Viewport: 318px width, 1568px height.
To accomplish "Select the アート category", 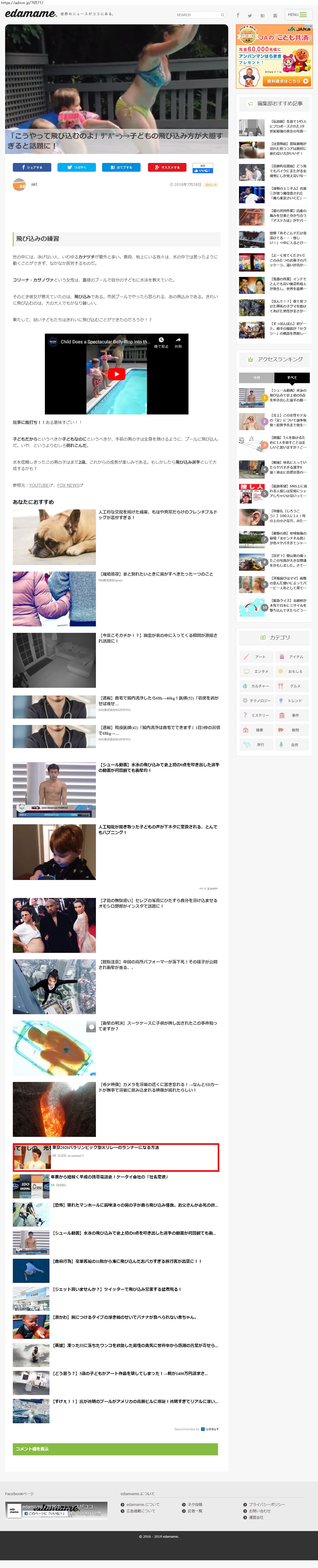I will click(256, 657).
